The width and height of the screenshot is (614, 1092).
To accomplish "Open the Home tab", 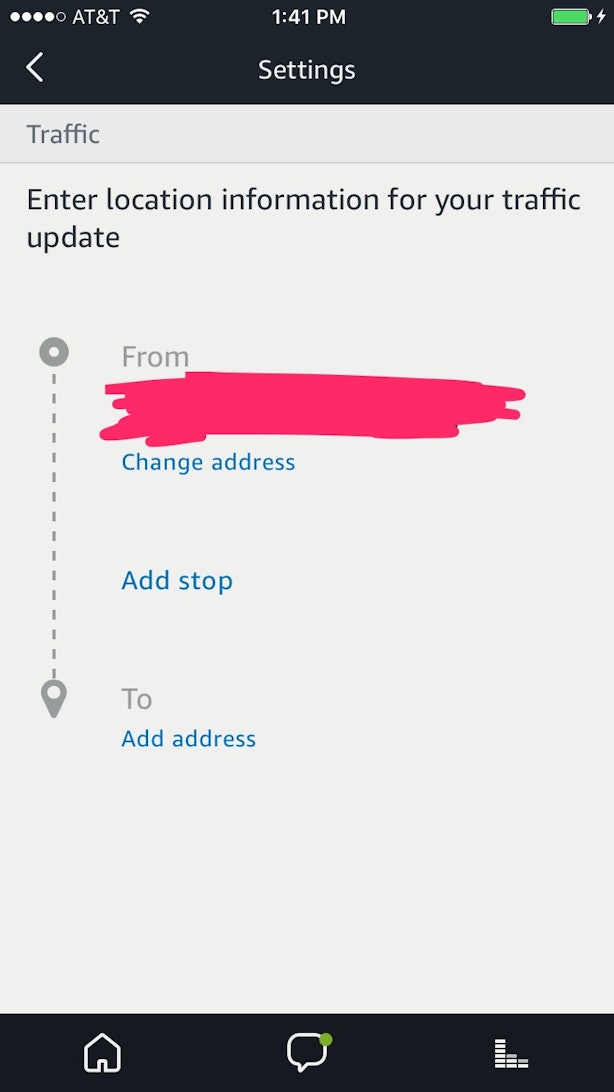I will click(x=102, y=1052).
